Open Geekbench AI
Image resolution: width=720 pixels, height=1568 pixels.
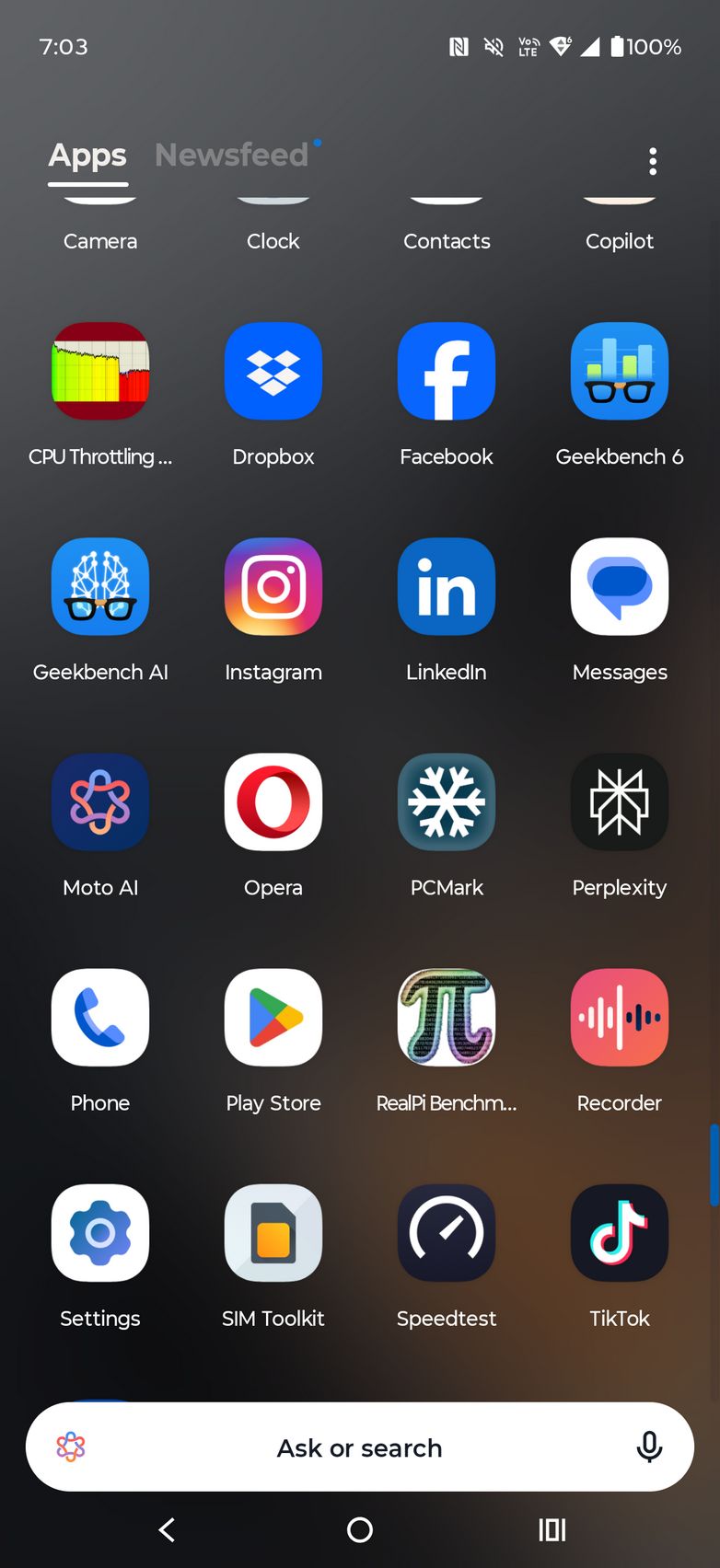100,587
